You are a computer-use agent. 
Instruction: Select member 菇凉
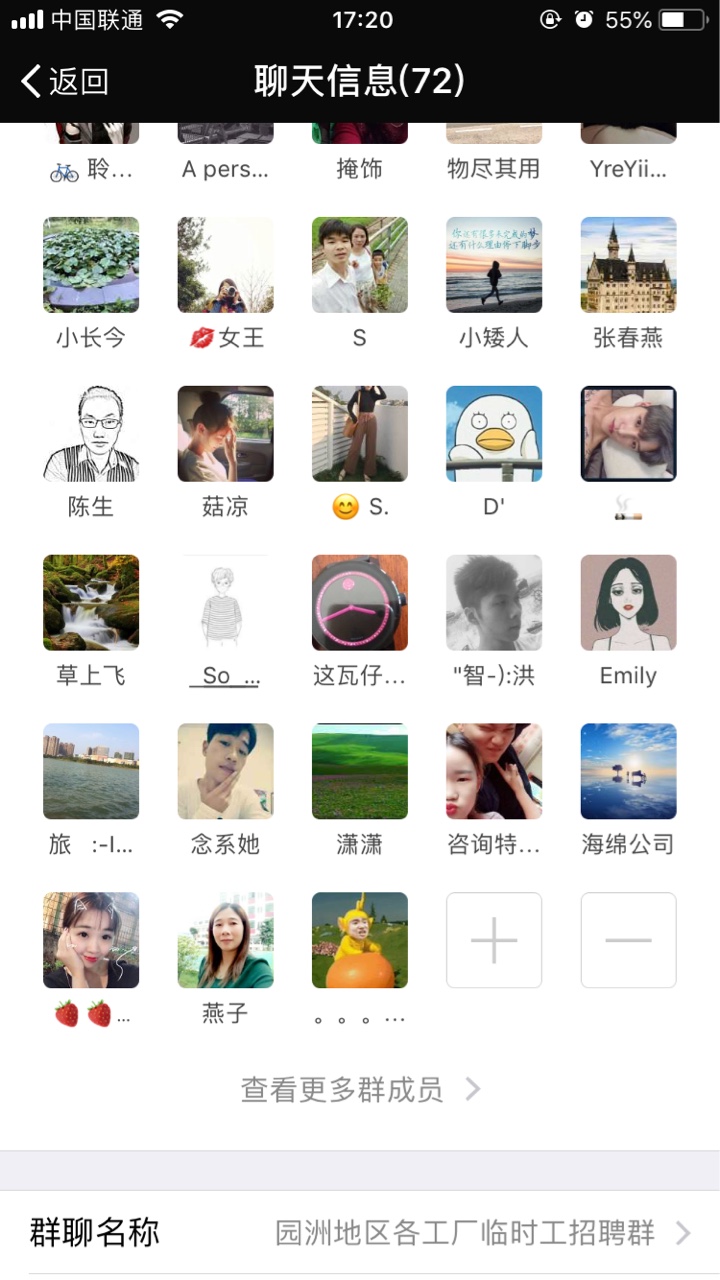tap(225, 434)
